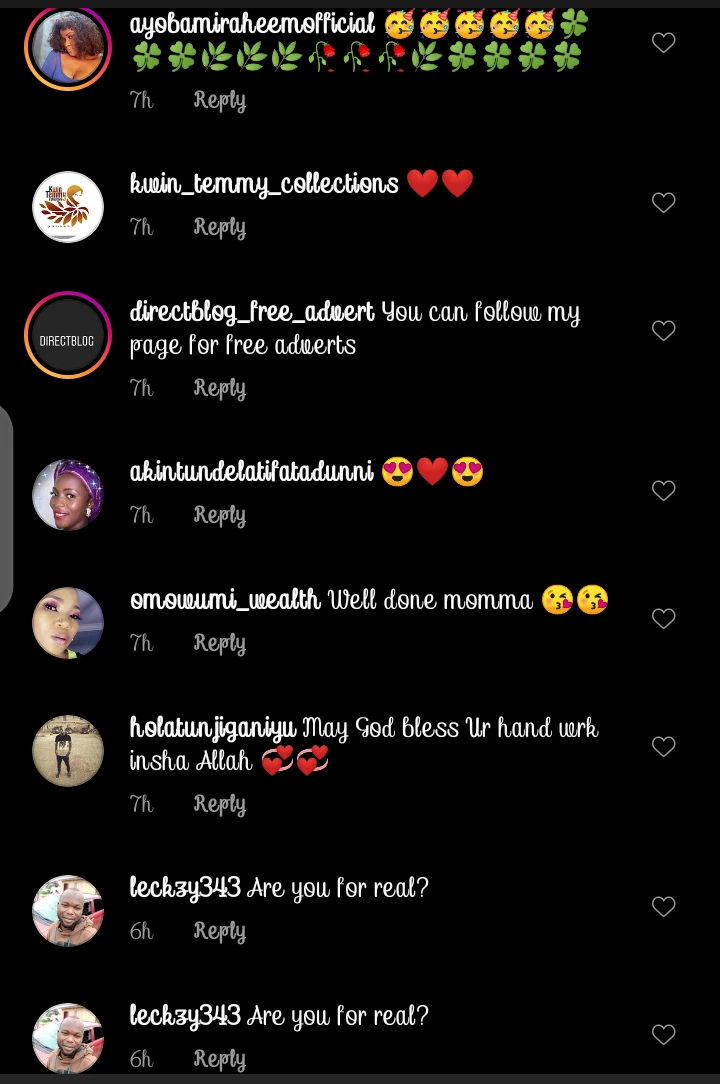720x1084 pixels.
Task: Like holatunjiganiyu's comment
Action: (x=664, y=747)
